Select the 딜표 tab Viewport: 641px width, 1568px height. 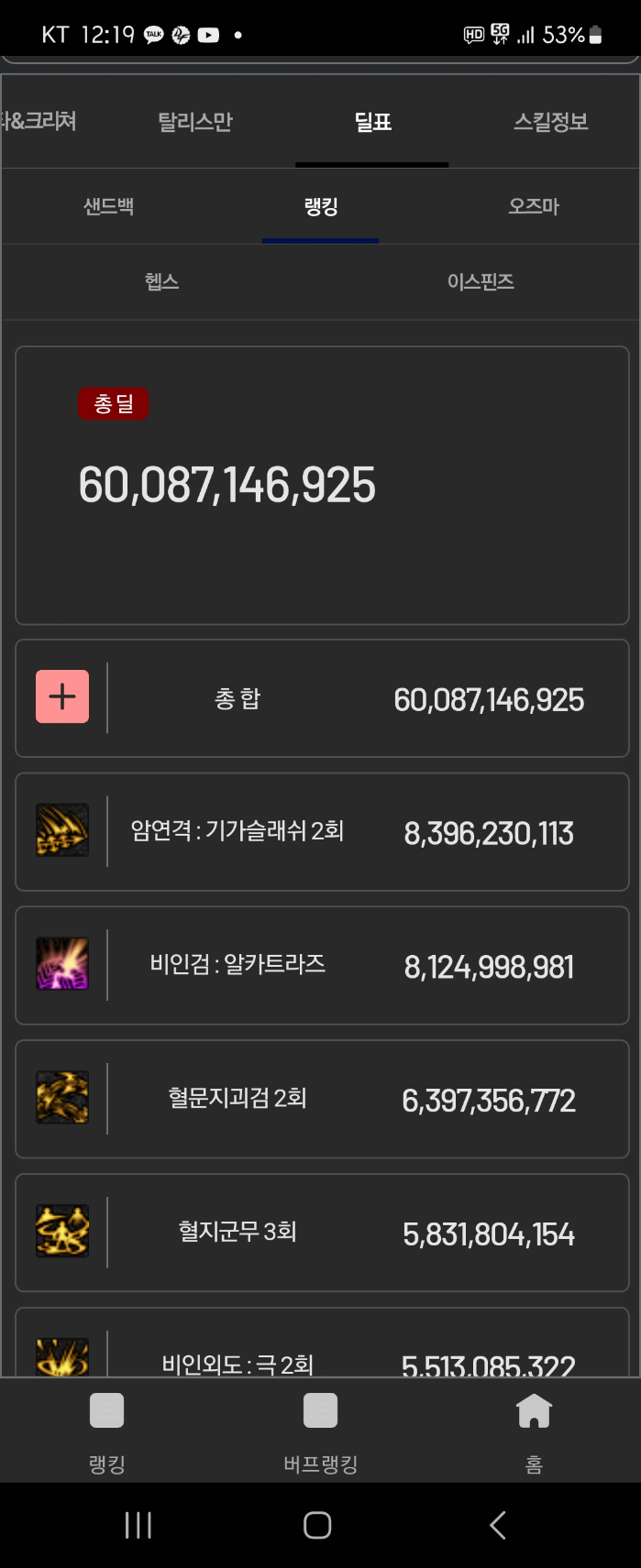pos(372,122)
